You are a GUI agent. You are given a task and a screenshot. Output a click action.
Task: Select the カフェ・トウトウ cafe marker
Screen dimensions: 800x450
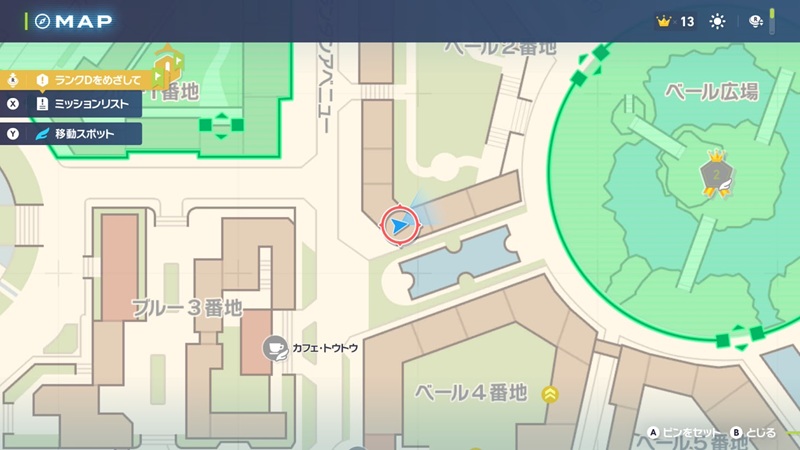(272, 347)
